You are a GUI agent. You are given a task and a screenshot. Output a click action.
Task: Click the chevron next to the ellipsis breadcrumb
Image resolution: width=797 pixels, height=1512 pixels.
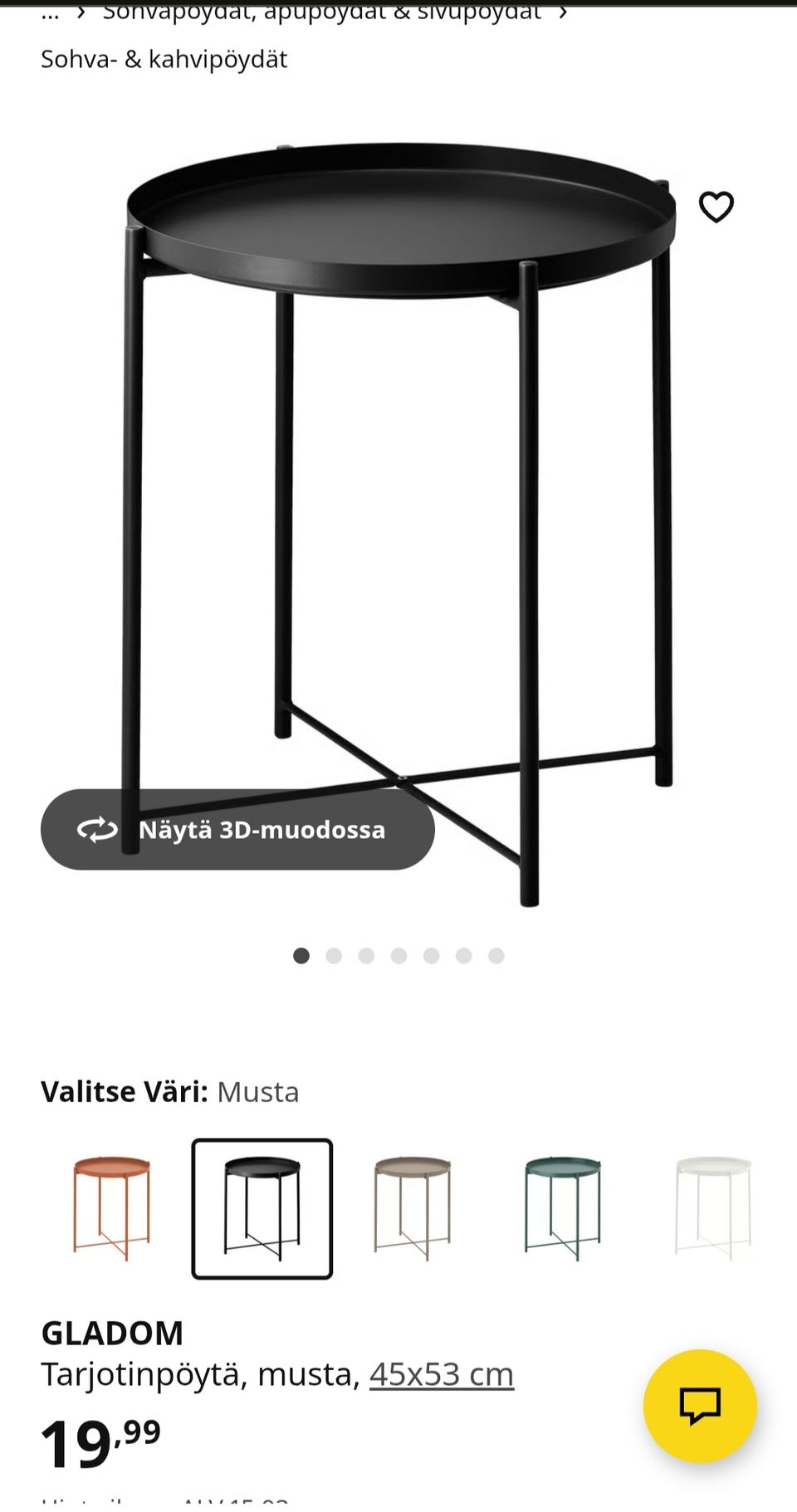pos(80,12)
